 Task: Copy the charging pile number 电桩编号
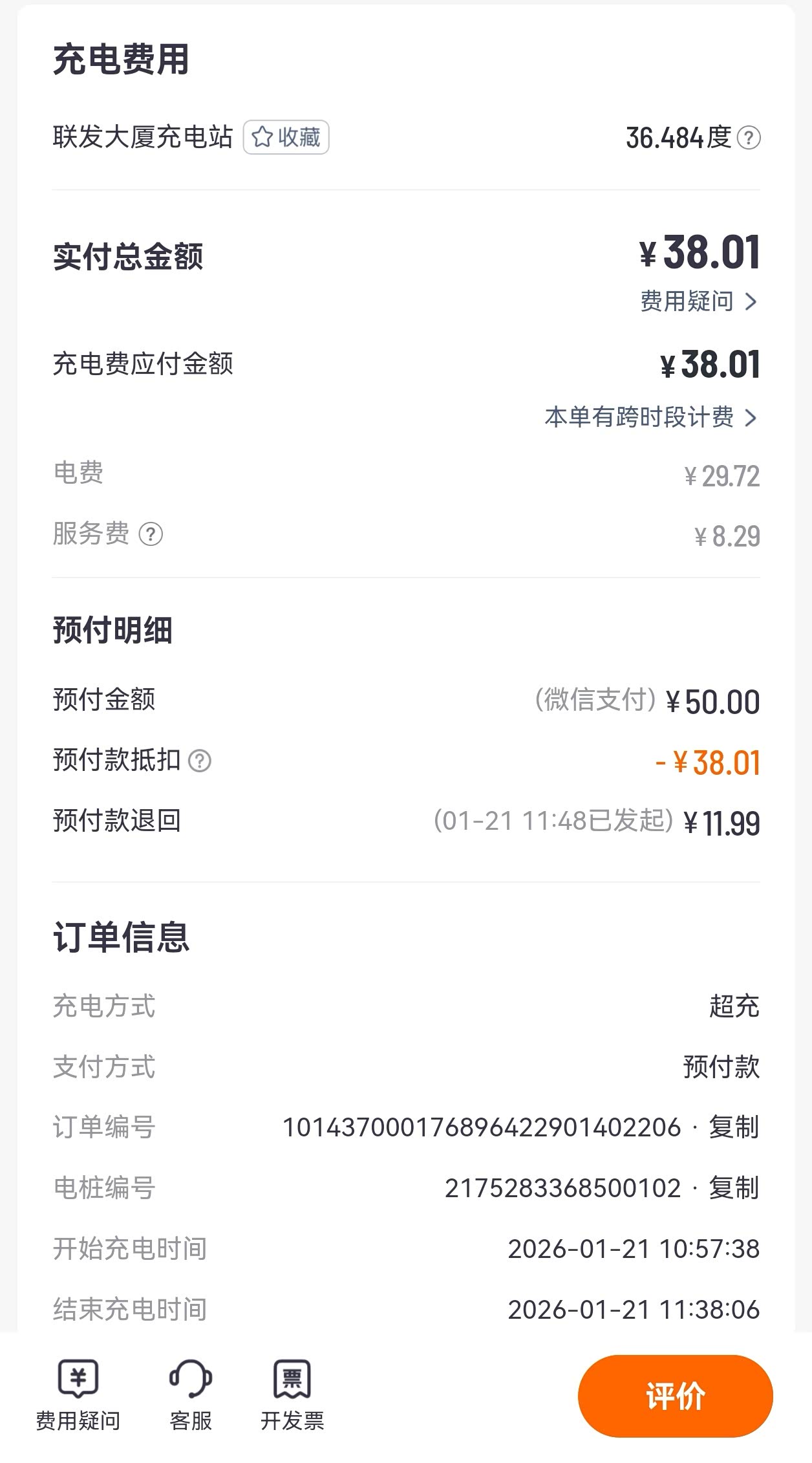point(734,1188)
